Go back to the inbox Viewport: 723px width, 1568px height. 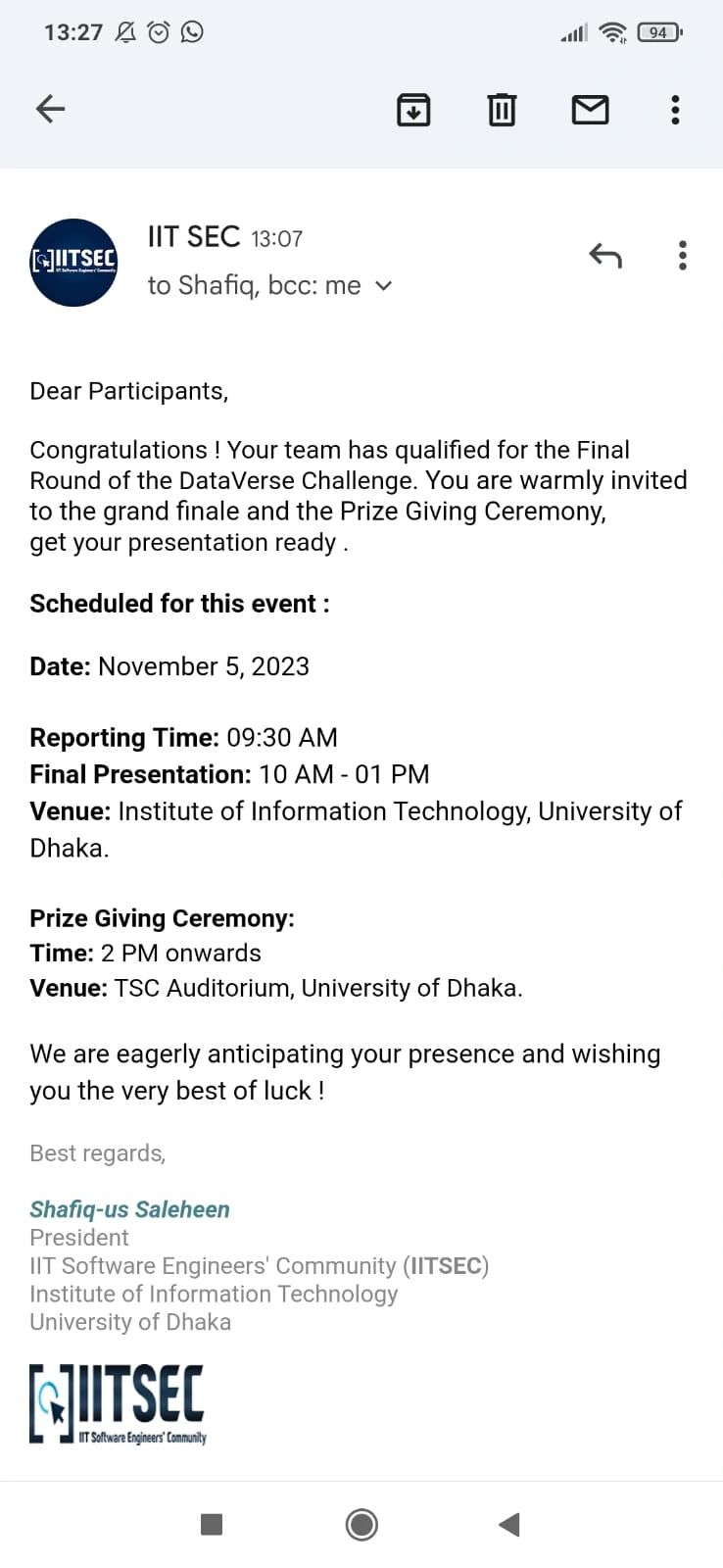[x=50, y=109]
